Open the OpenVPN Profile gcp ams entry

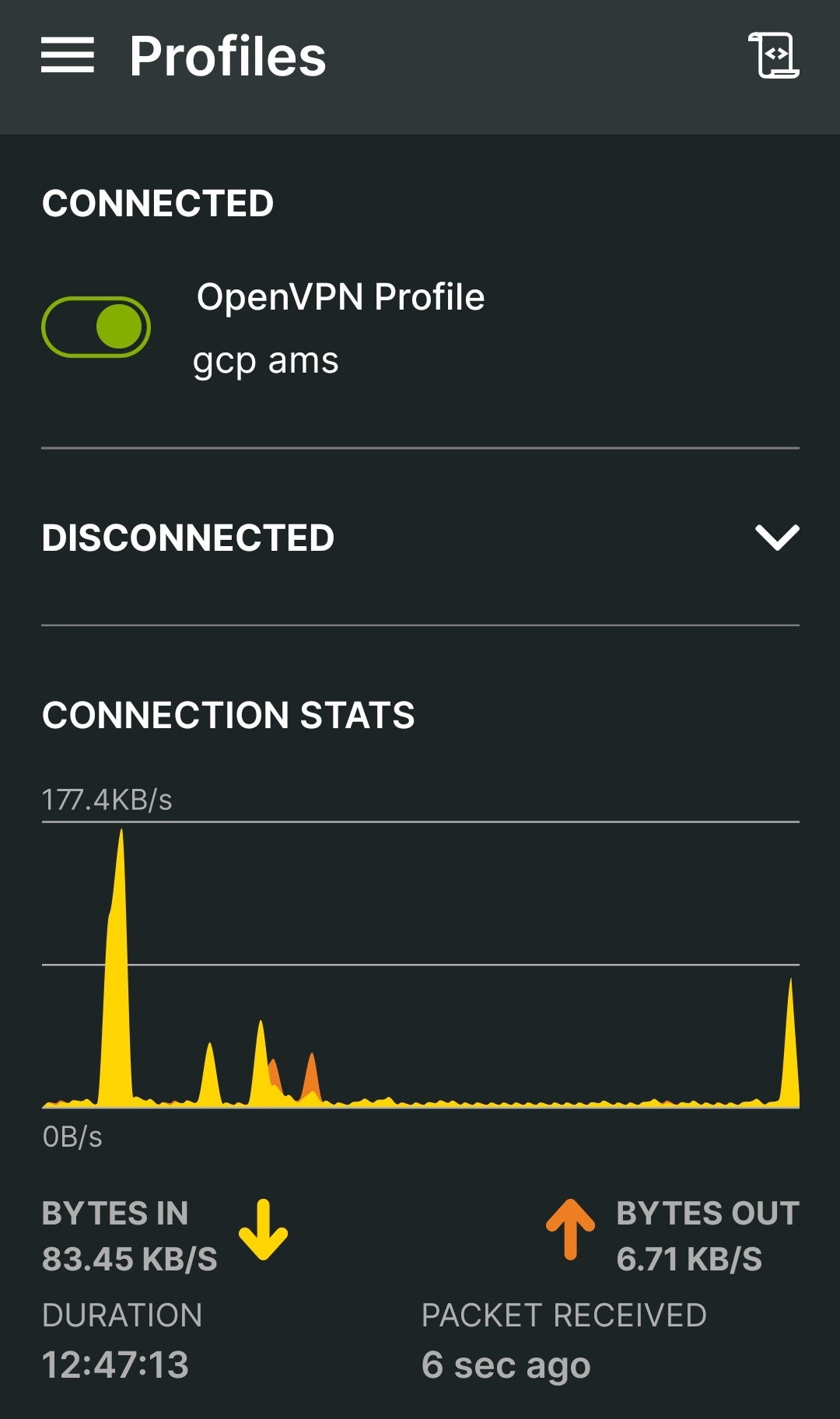pos(341,328)
